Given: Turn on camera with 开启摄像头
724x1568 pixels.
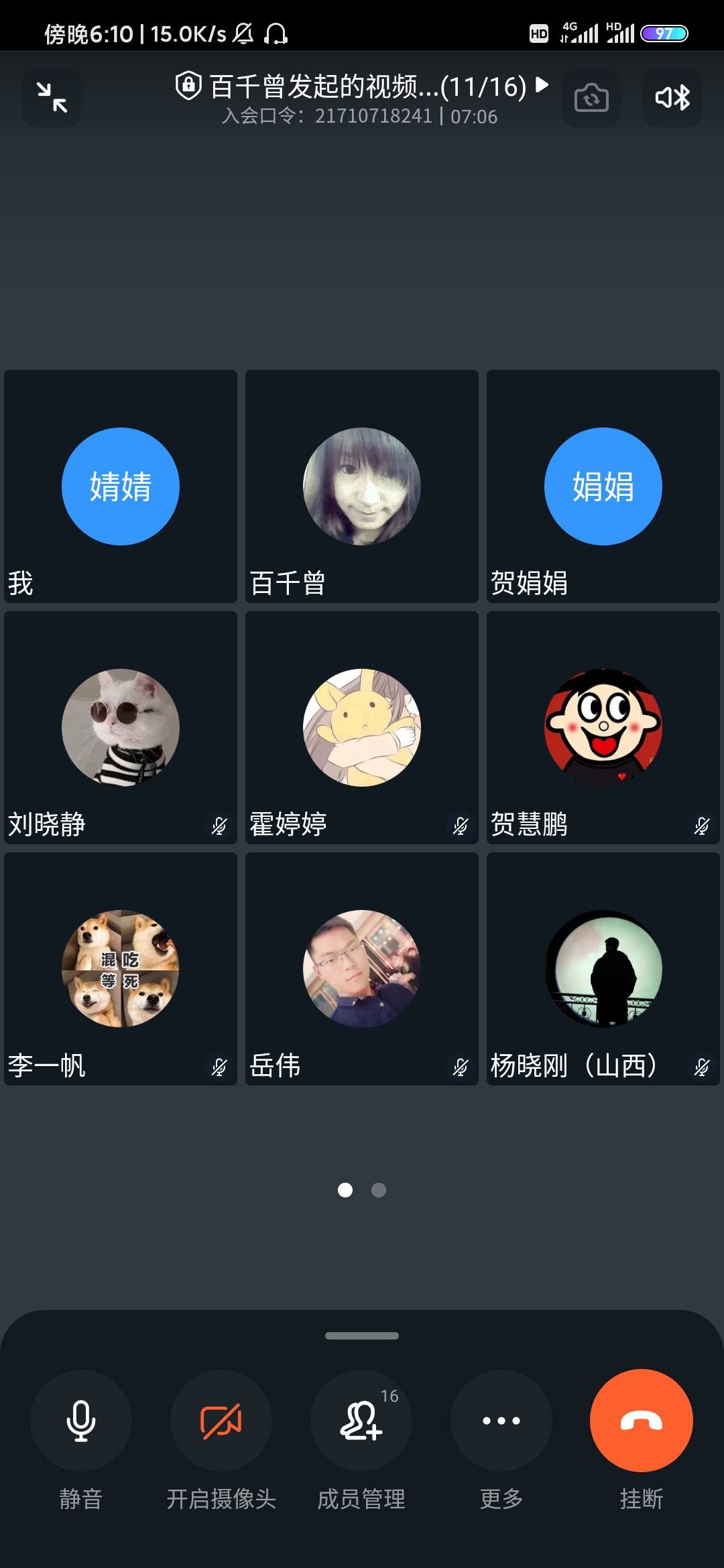Looking at the screenshot, I should [x=221, y=1421].
